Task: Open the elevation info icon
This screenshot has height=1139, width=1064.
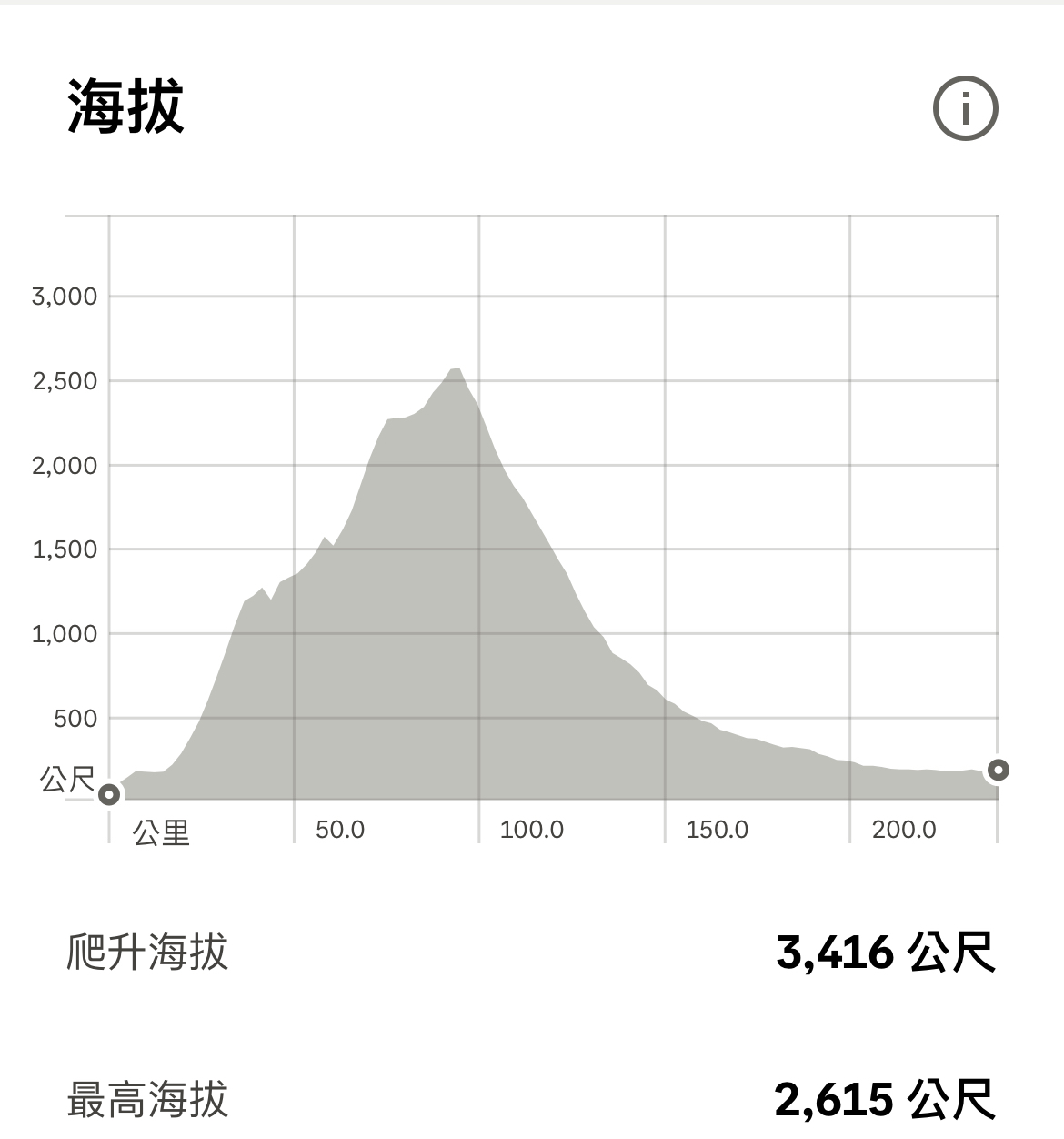Action: coord(965,108)
